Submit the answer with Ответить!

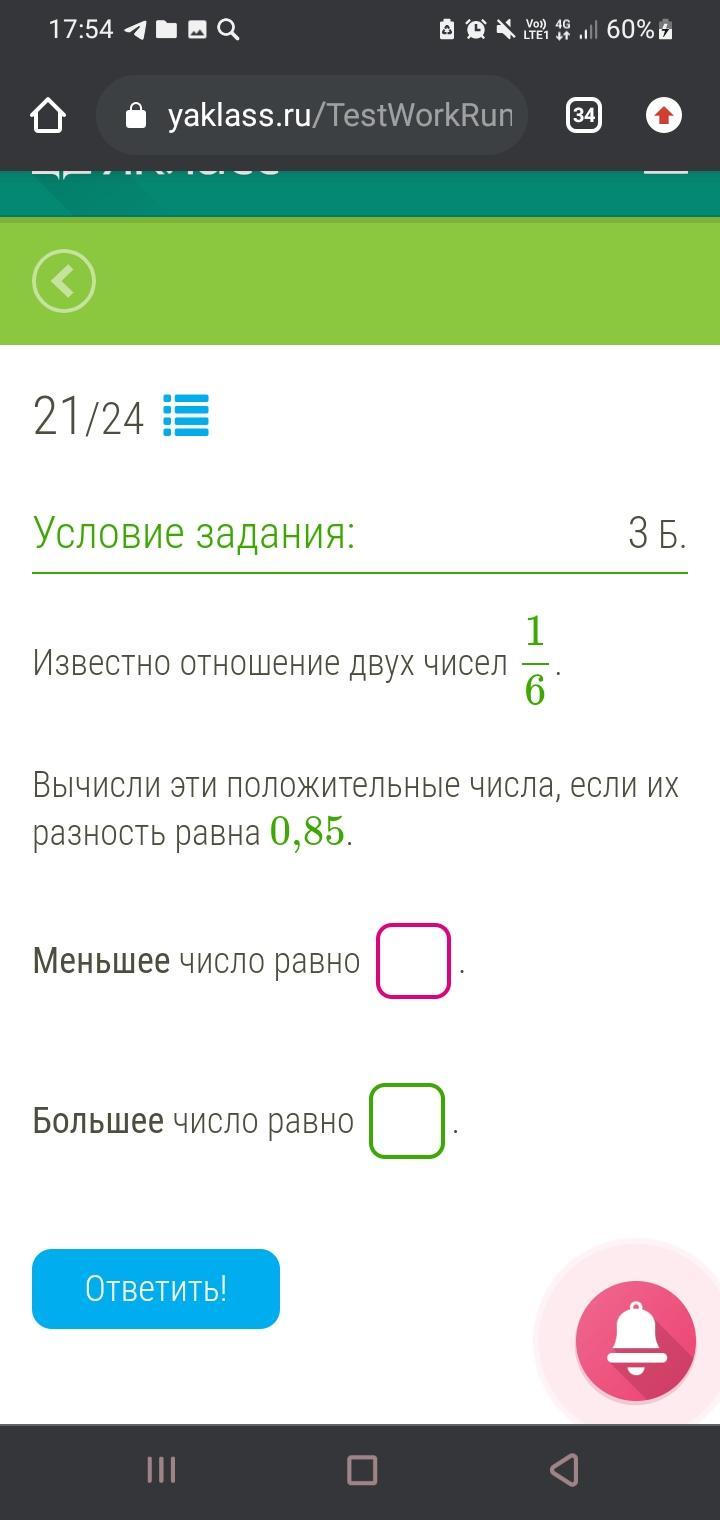[156, 1288]
